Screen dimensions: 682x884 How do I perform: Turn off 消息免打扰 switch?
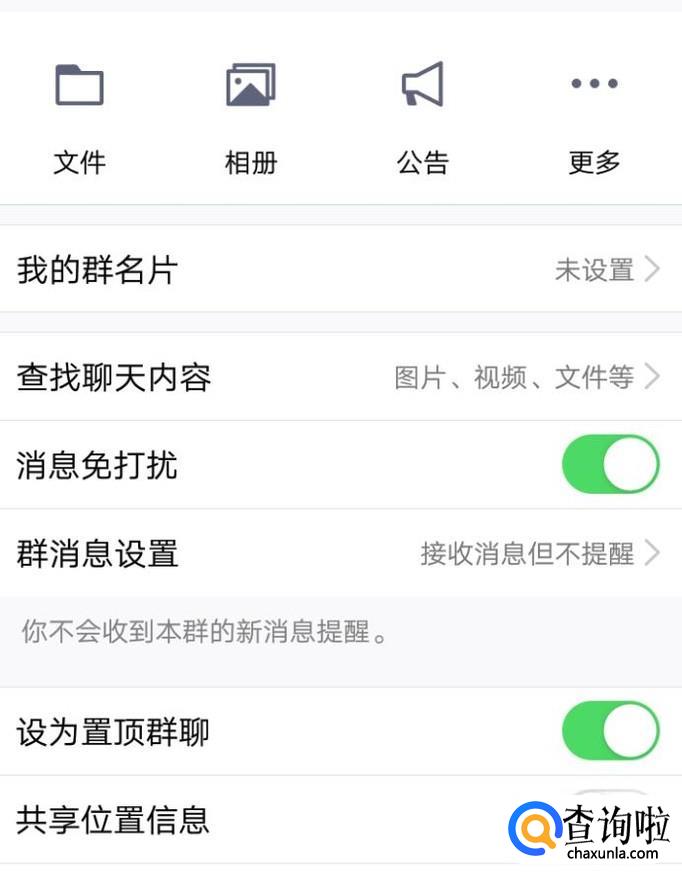(x=610, y=465)
